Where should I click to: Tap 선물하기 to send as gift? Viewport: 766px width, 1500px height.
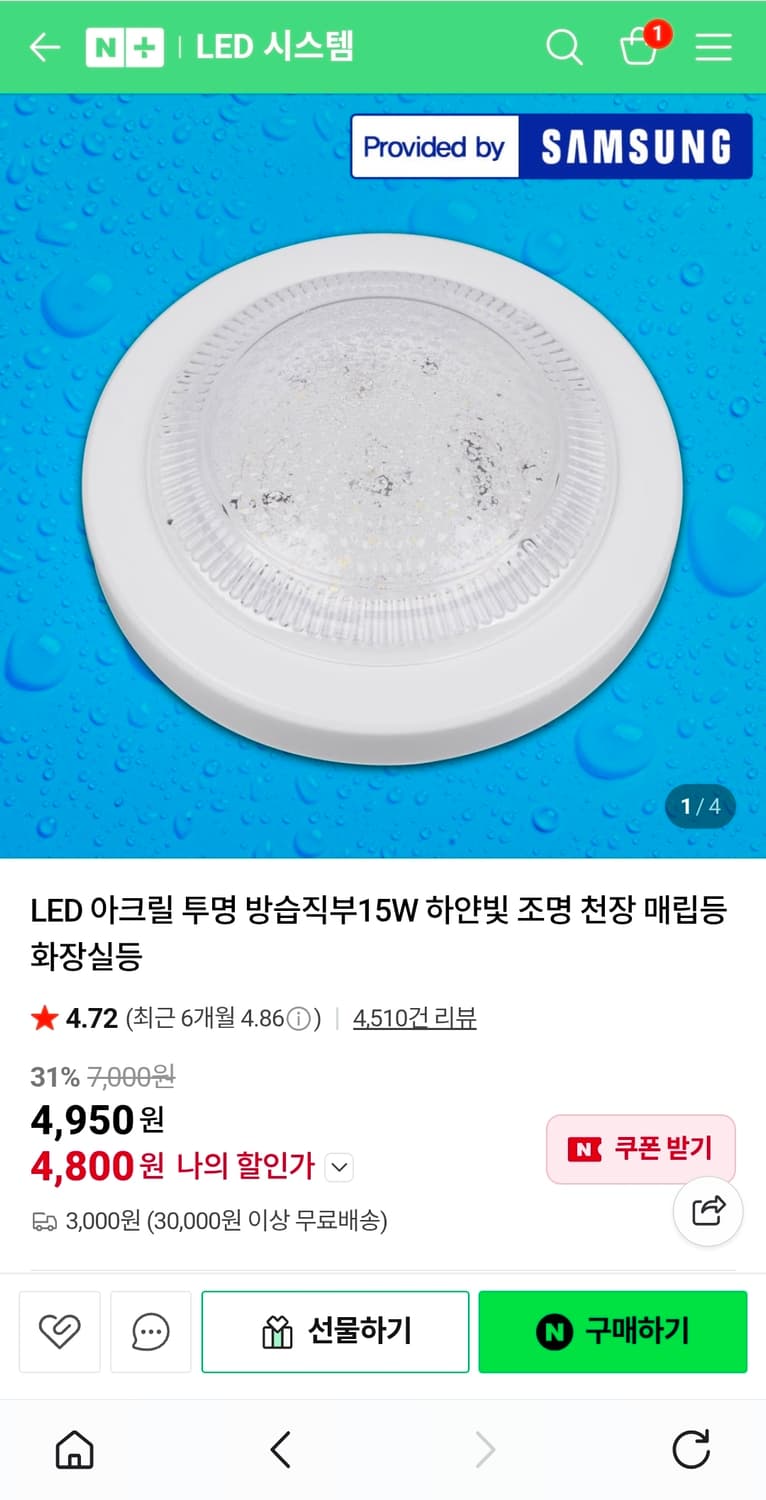pos(336,1331)
